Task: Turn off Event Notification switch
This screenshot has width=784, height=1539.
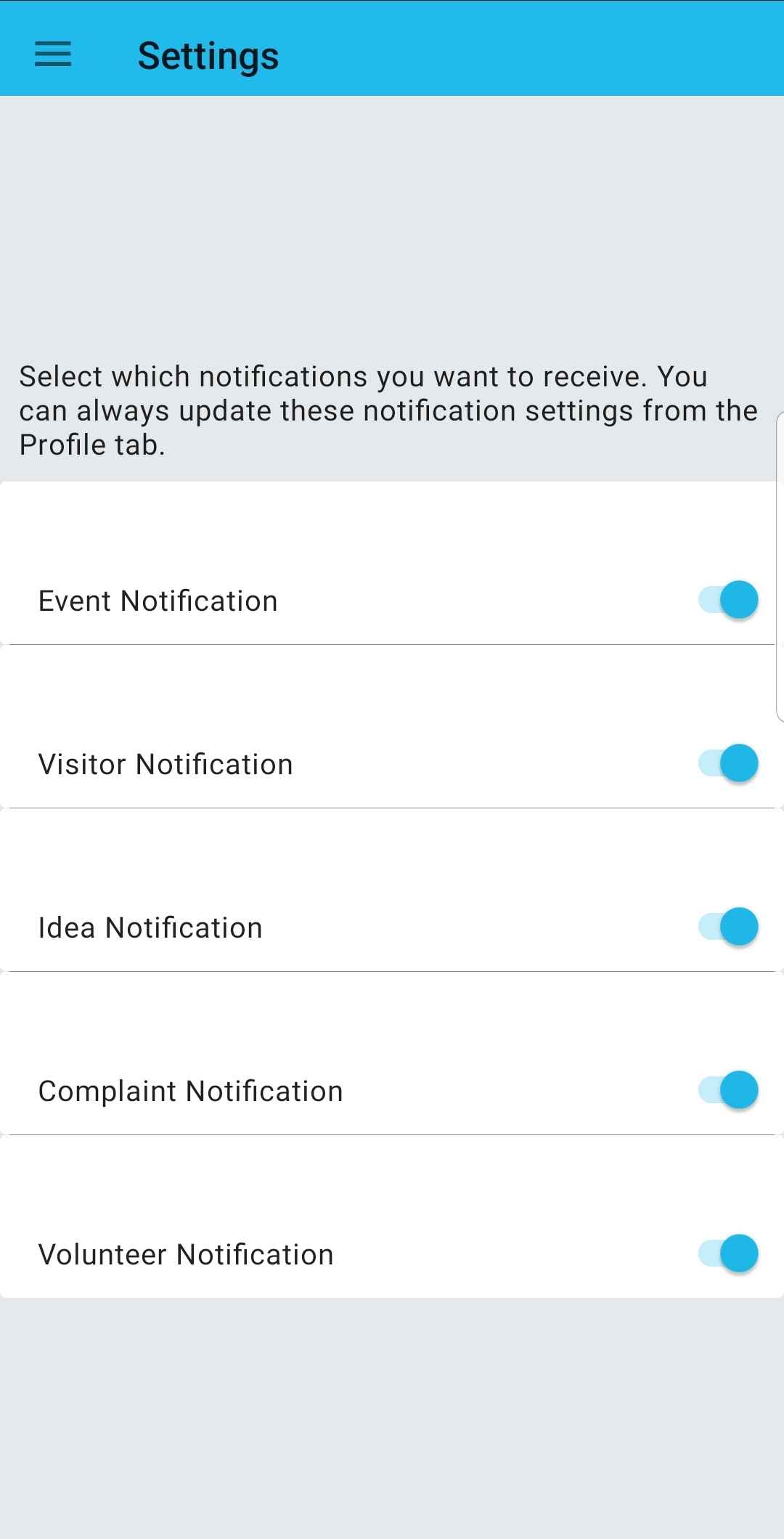Action: pyautogui.click(x=729, y=600)
